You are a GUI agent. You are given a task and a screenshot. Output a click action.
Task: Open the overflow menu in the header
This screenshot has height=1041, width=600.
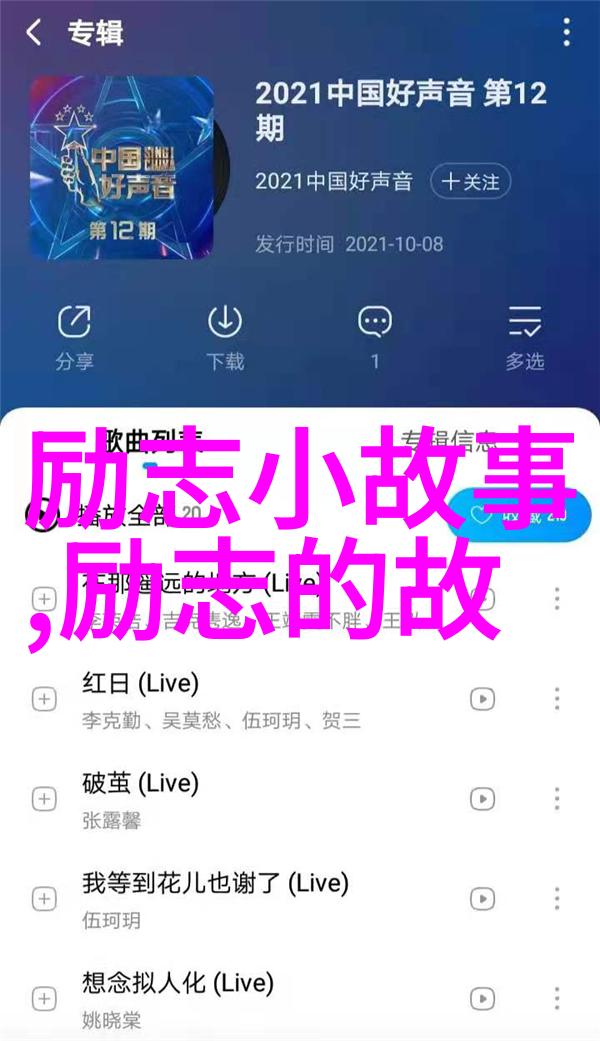click(x=567, y=33)
